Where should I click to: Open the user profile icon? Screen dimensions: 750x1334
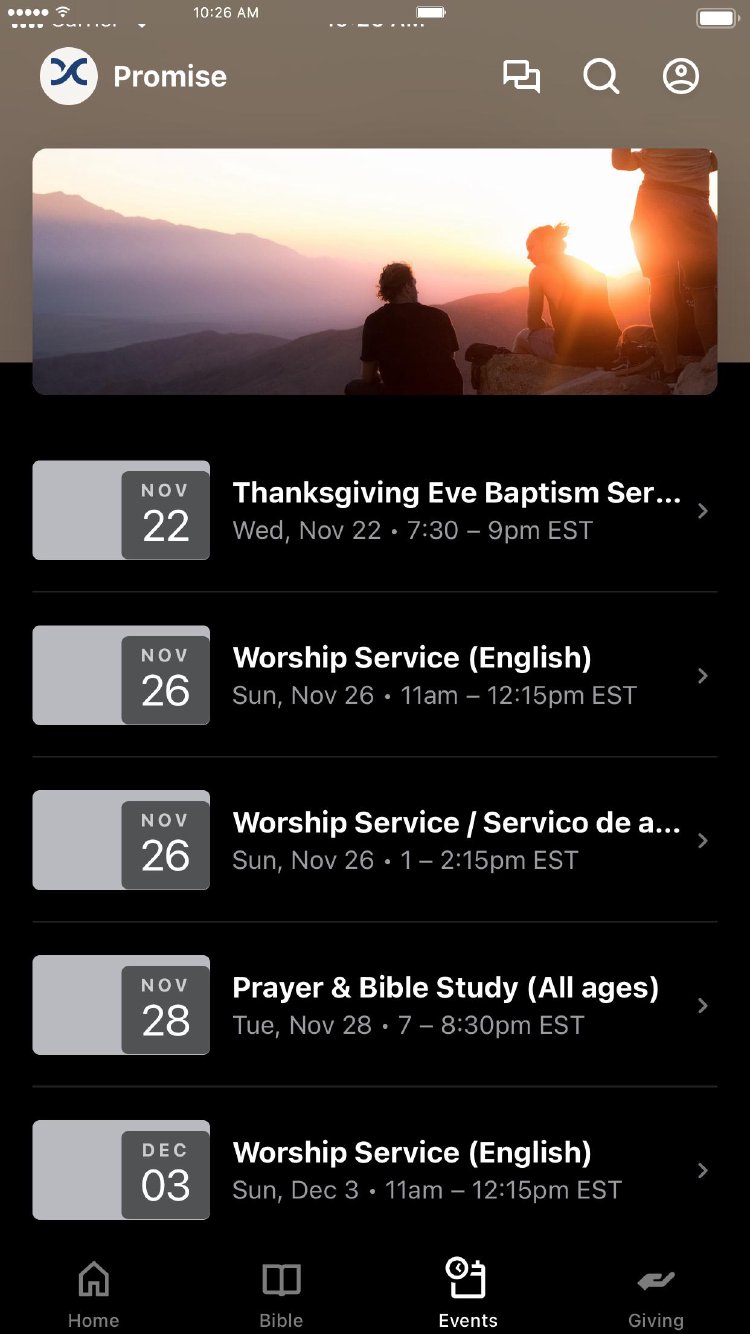pos(681,77)
